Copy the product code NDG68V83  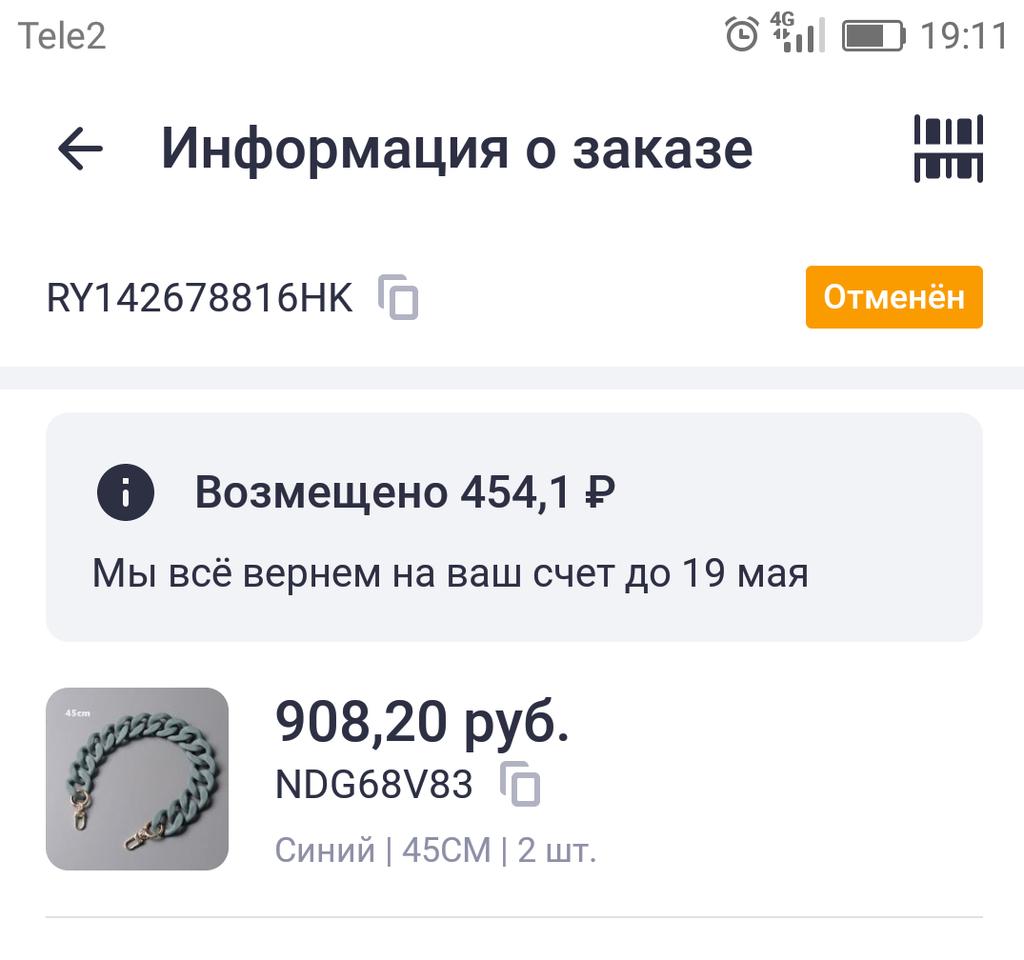521,784
